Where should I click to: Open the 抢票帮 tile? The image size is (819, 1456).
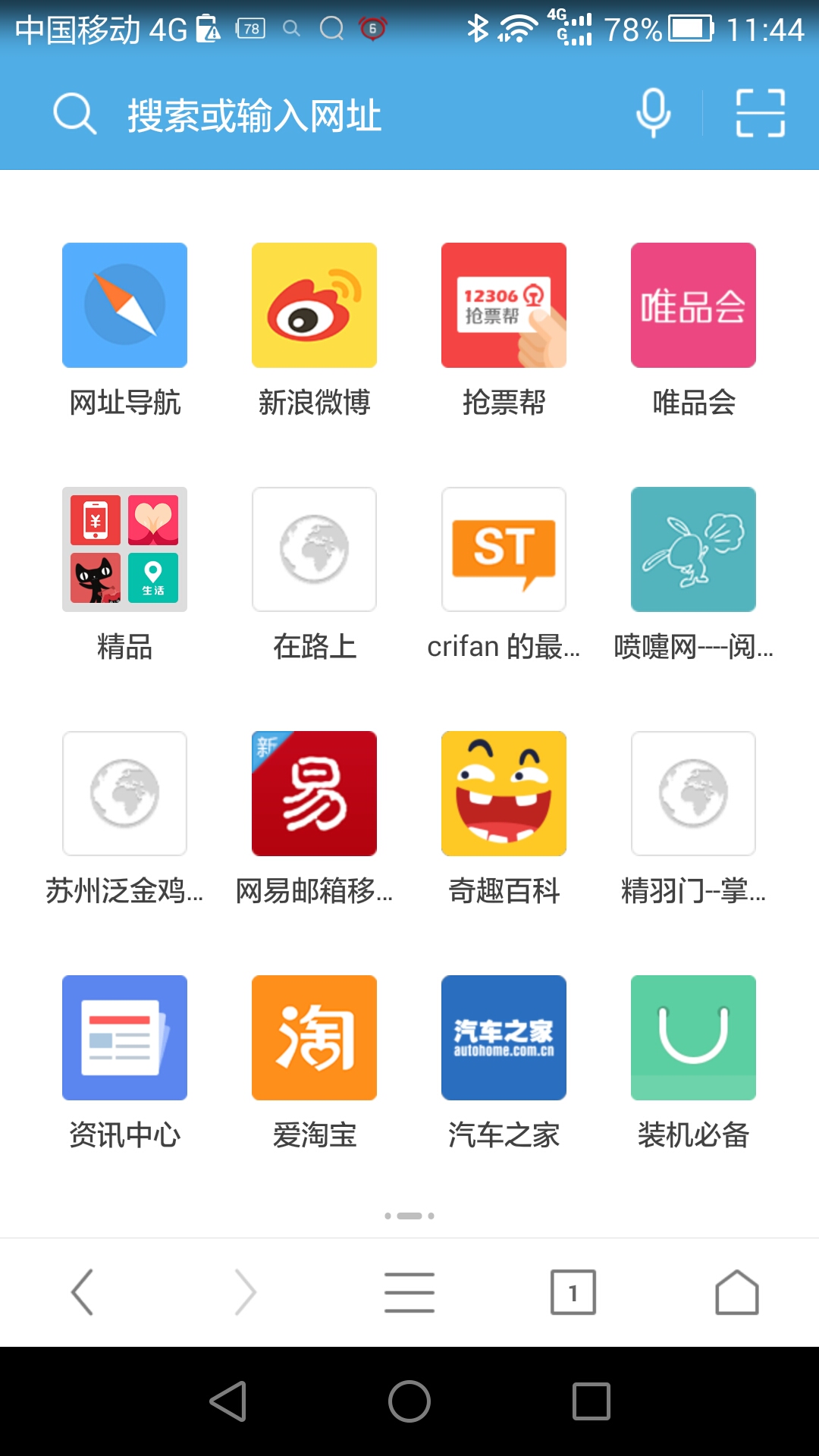[504, 306]
